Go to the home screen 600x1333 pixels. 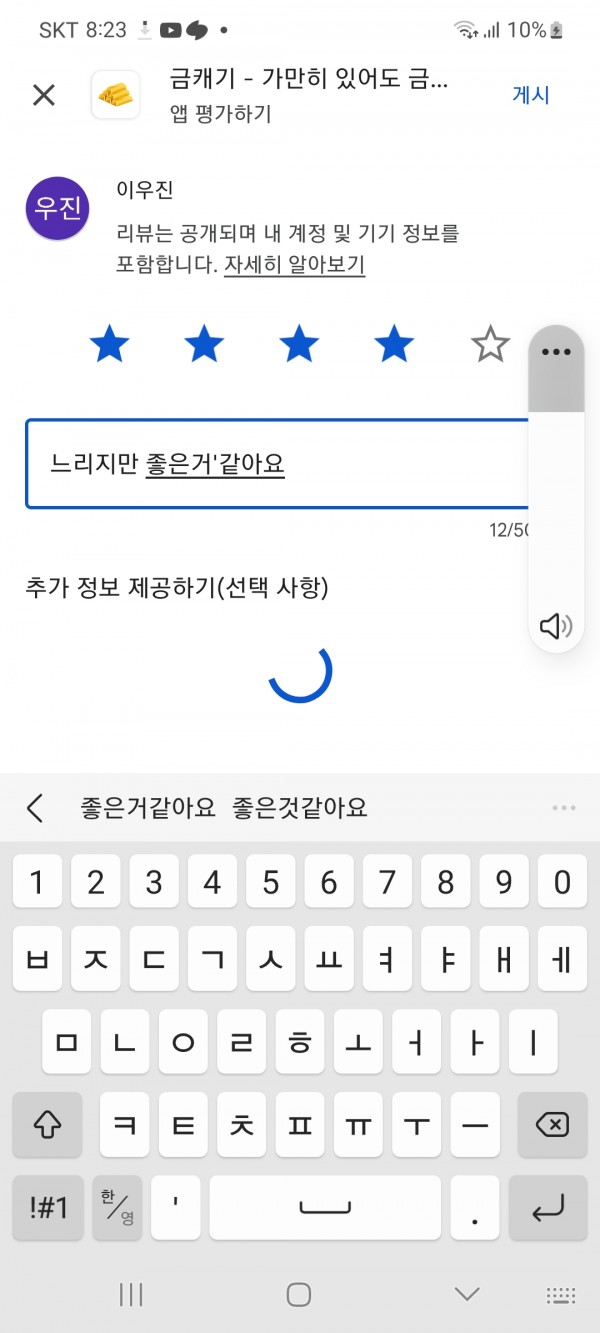tap(299, 1295)
